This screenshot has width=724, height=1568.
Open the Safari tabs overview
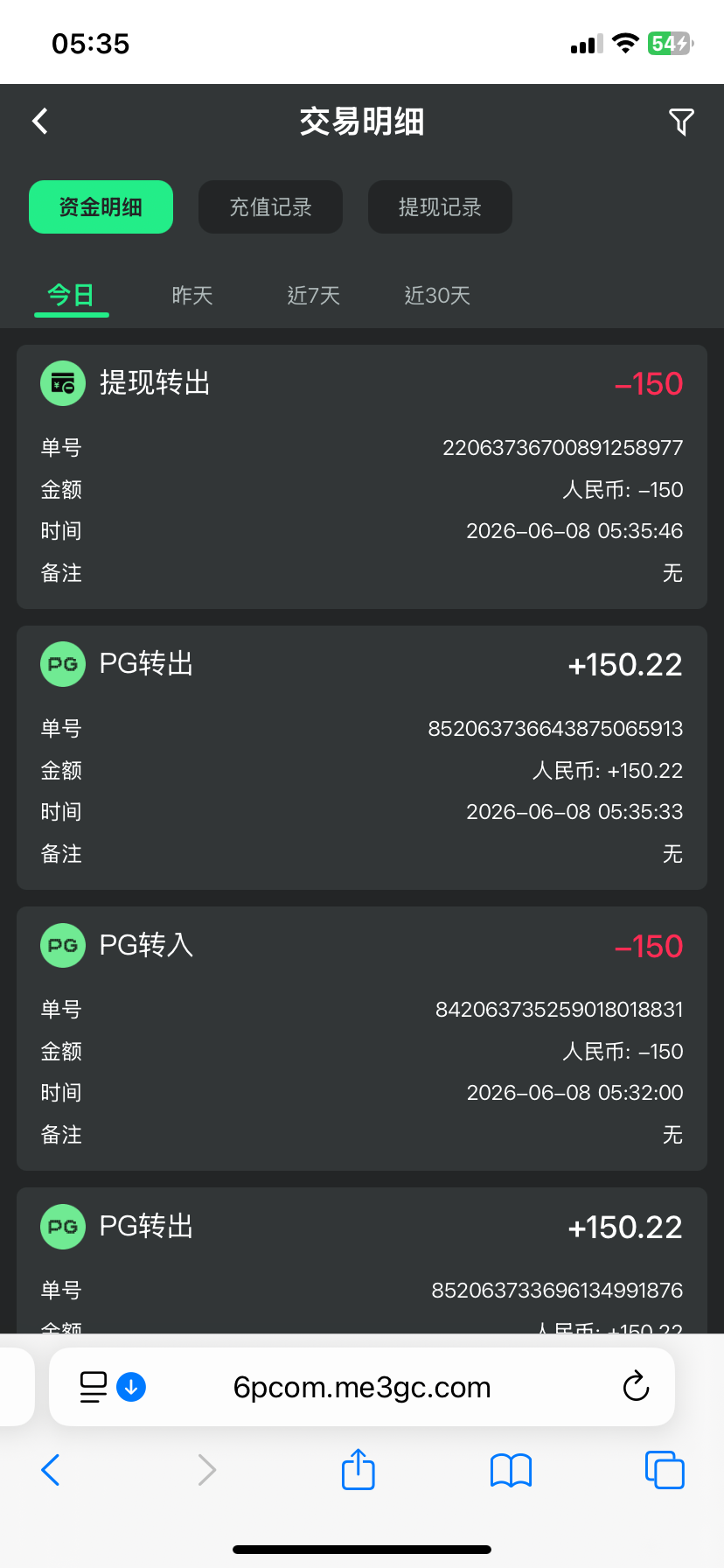pos(665,1470)
